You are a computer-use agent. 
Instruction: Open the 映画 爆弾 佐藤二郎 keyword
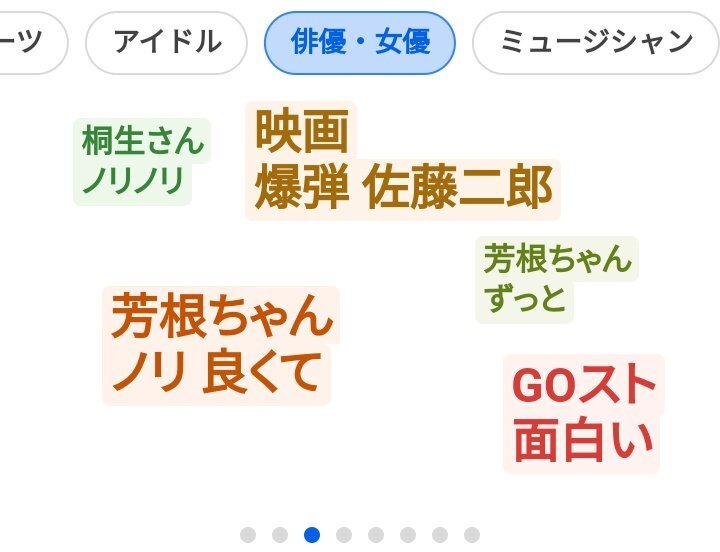(402, 160)
